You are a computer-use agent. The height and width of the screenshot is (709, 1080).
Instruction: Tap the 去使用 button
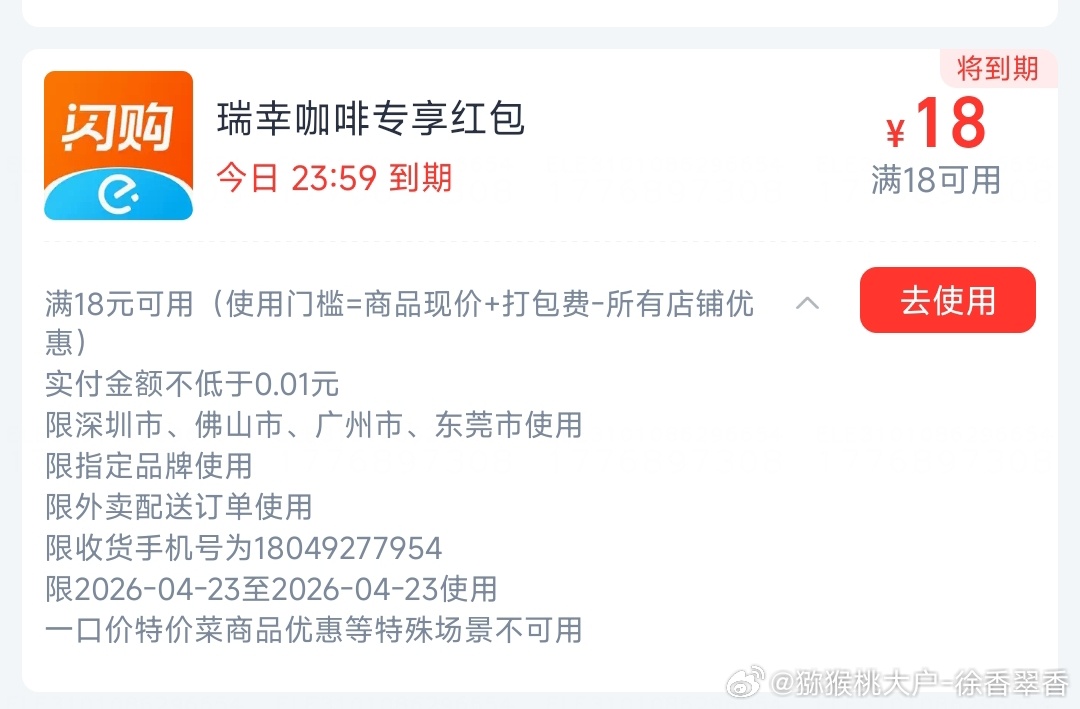click(947, 300)
